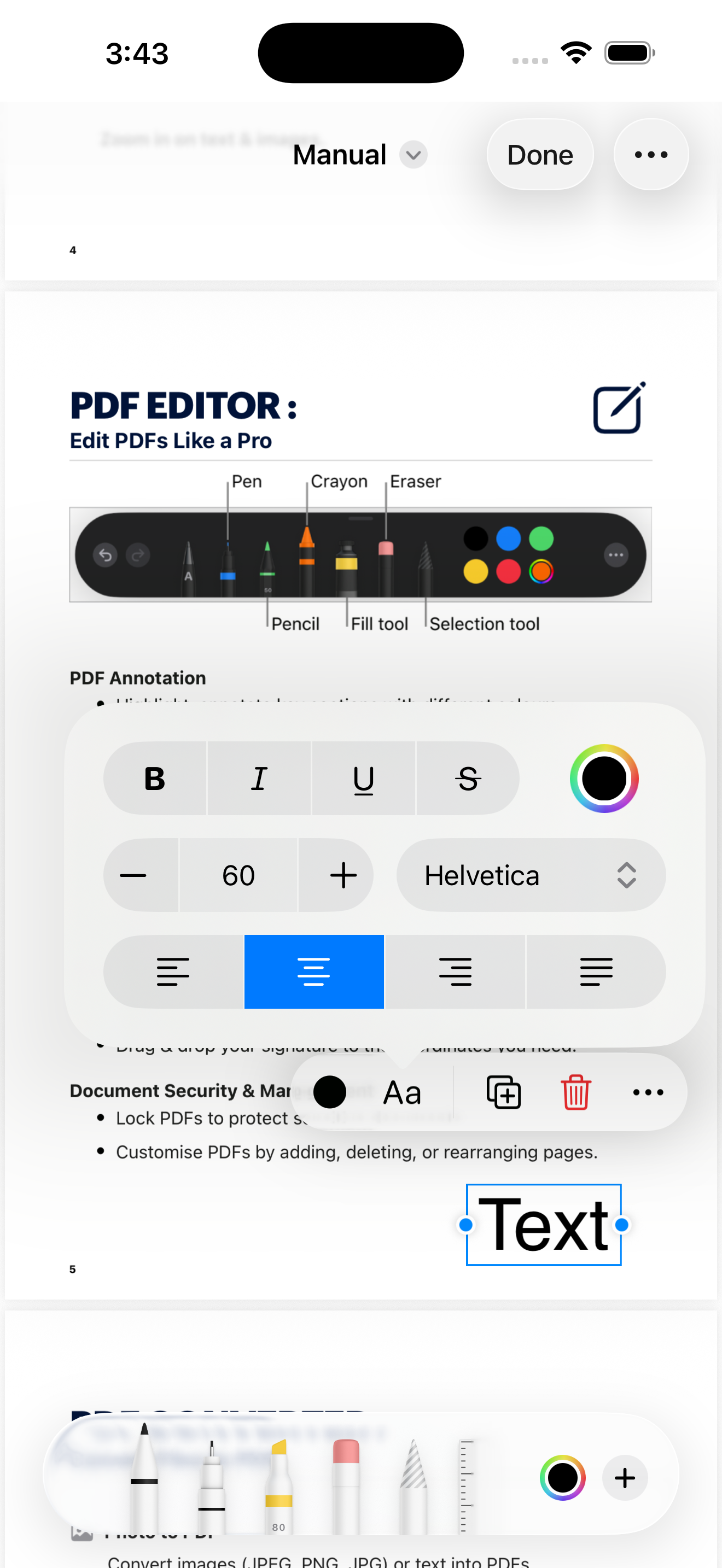Viewport: 722px width, 1568px height.
Task: Select center text alignment
Action: (314, 972)
